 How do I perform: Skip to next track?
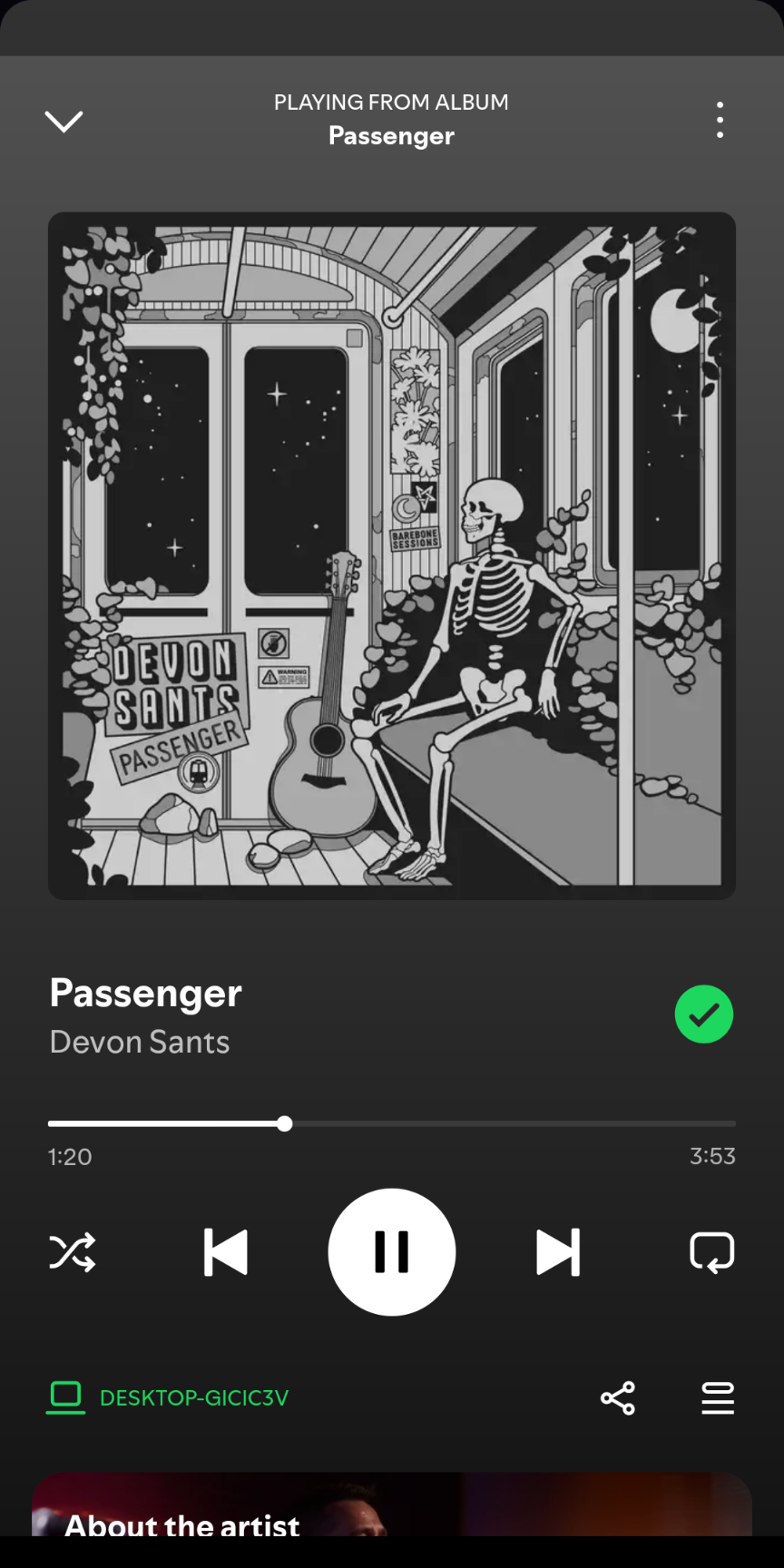pyautogui.click(x=558, y=1252)
